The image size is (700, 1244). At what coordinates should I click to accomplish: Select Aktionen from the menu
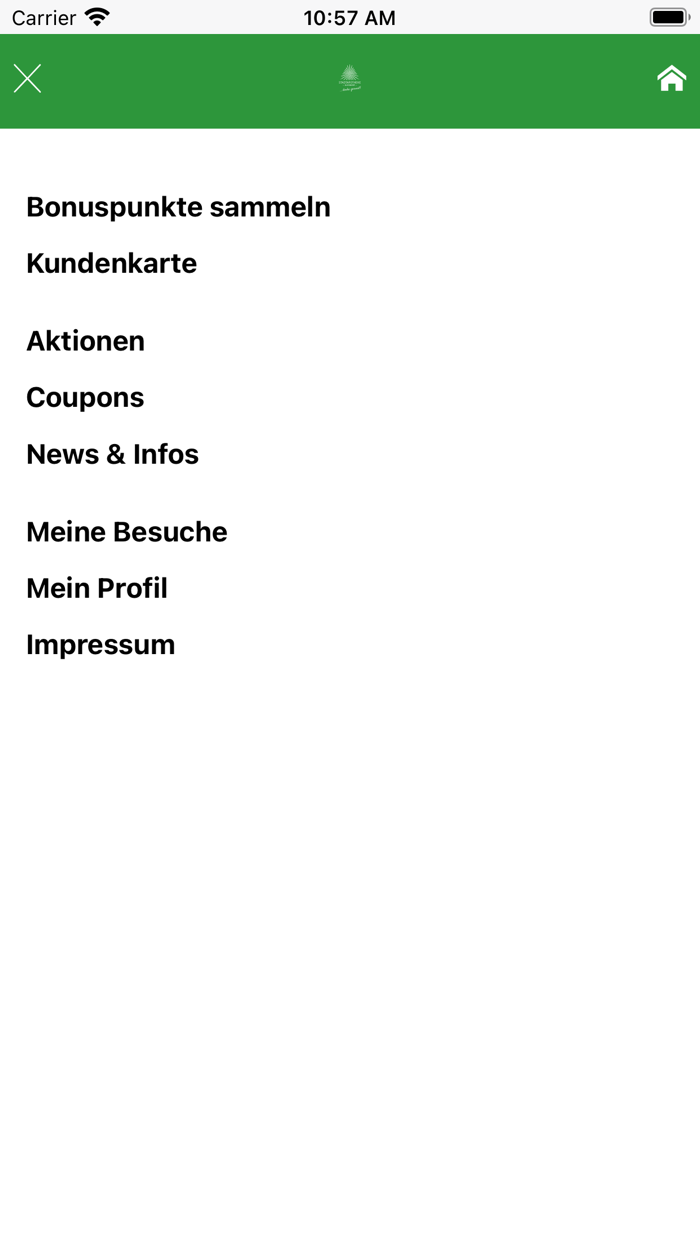pos(86,341)
